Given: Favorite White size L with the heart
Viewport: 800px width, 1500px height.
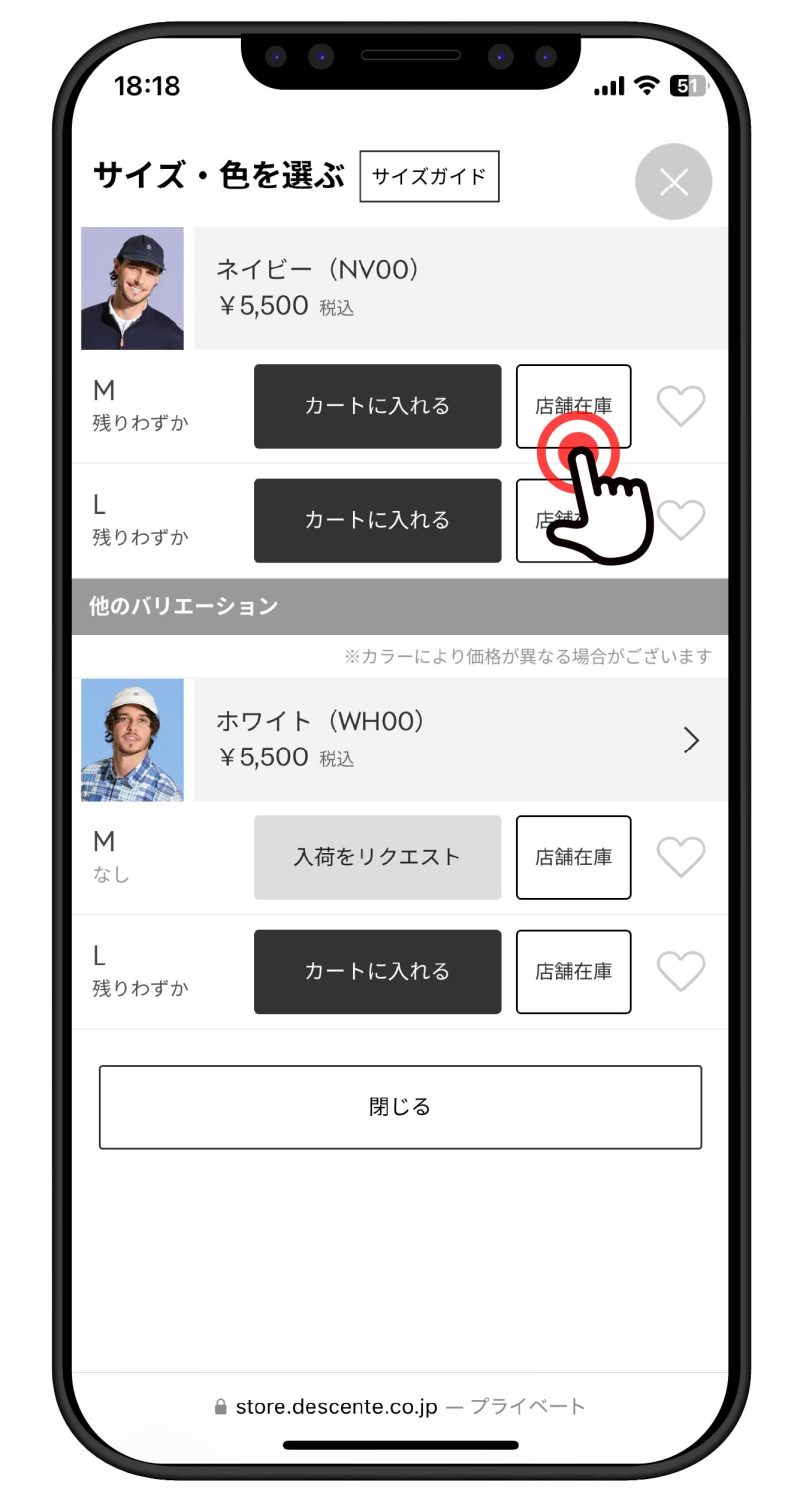Looking at the screenshot, I should point(681,971).
